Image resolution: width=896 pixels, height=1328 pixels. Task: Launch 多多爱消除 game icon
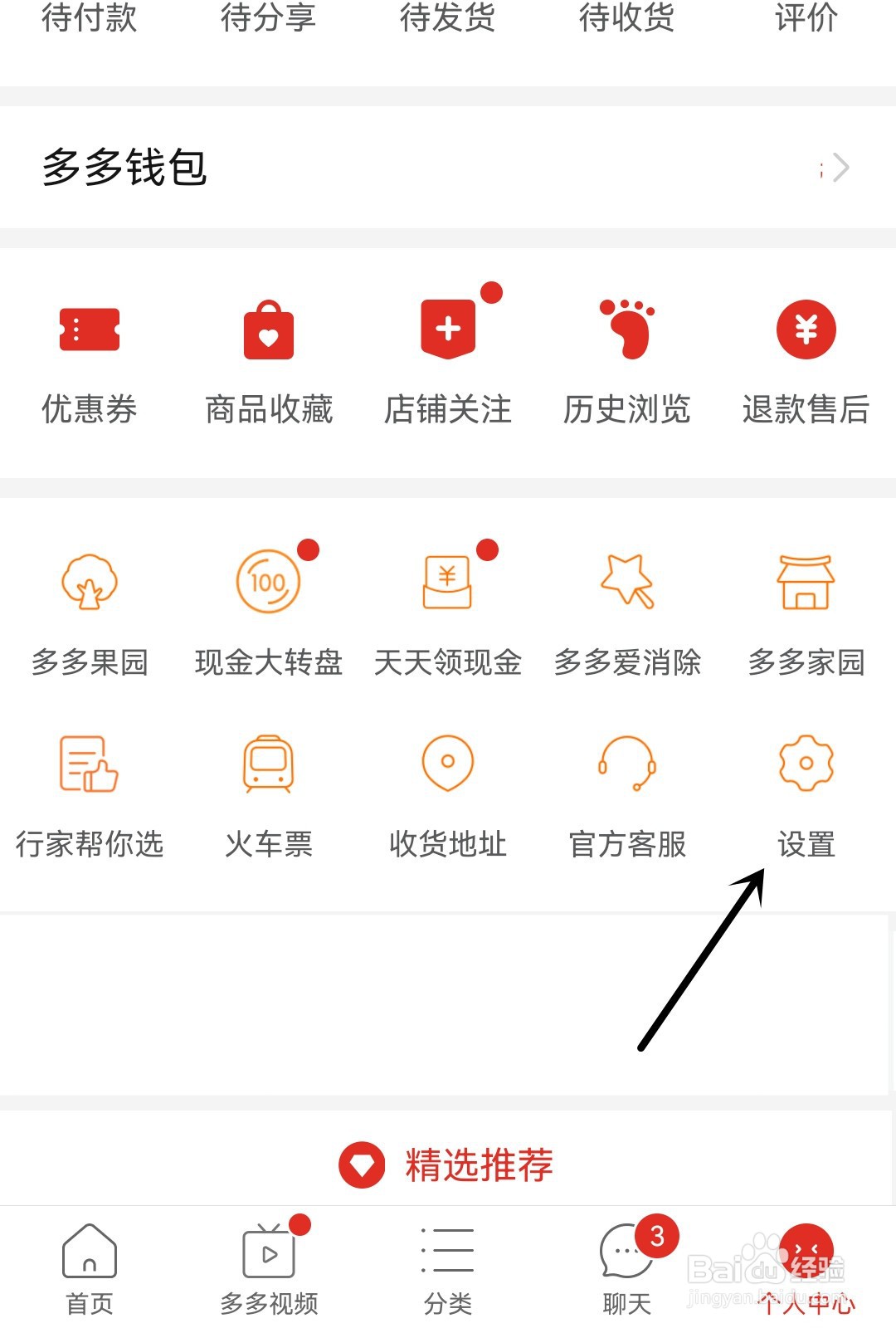tap(626, 610)
